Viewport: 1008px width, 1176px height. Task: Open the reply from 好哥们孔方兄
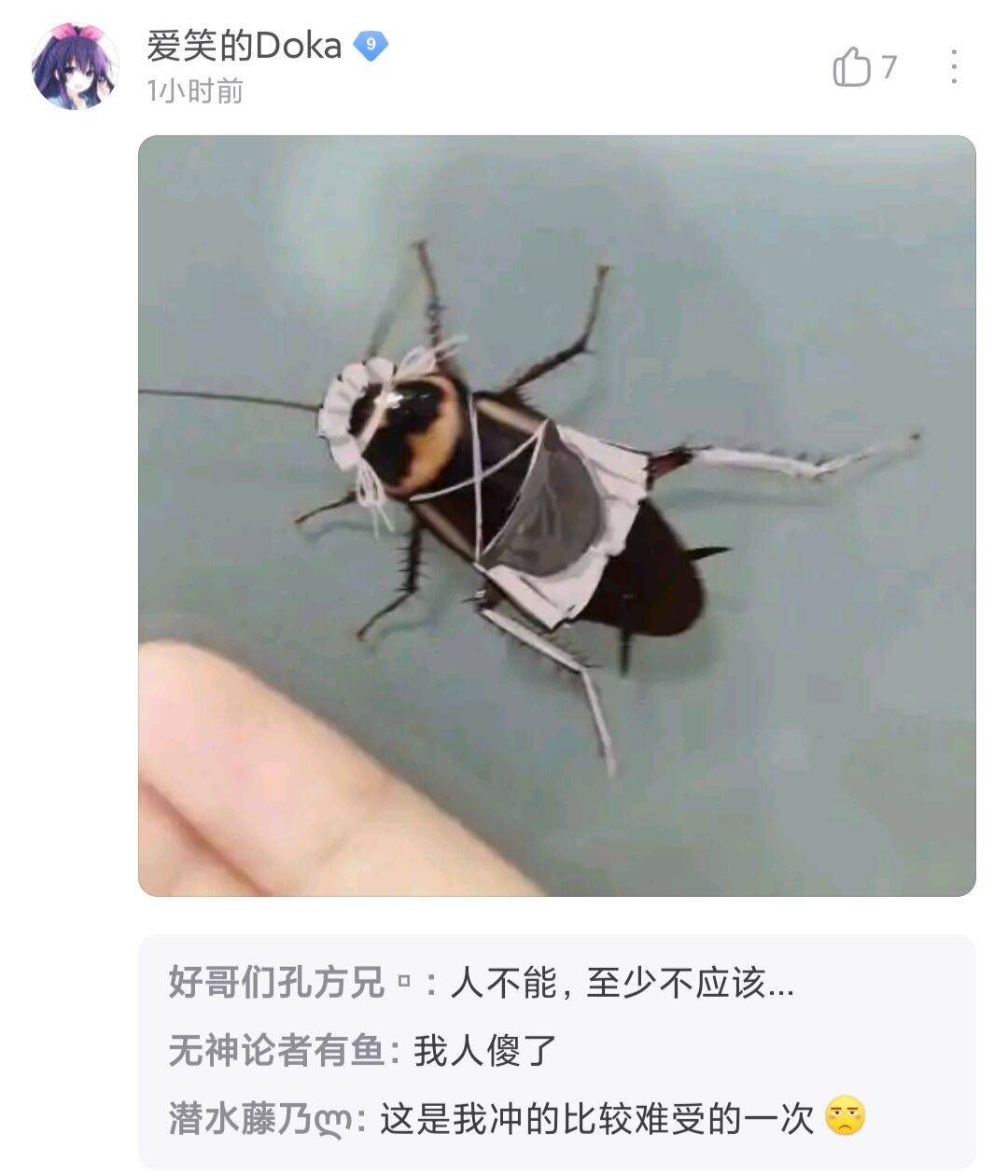482,983
